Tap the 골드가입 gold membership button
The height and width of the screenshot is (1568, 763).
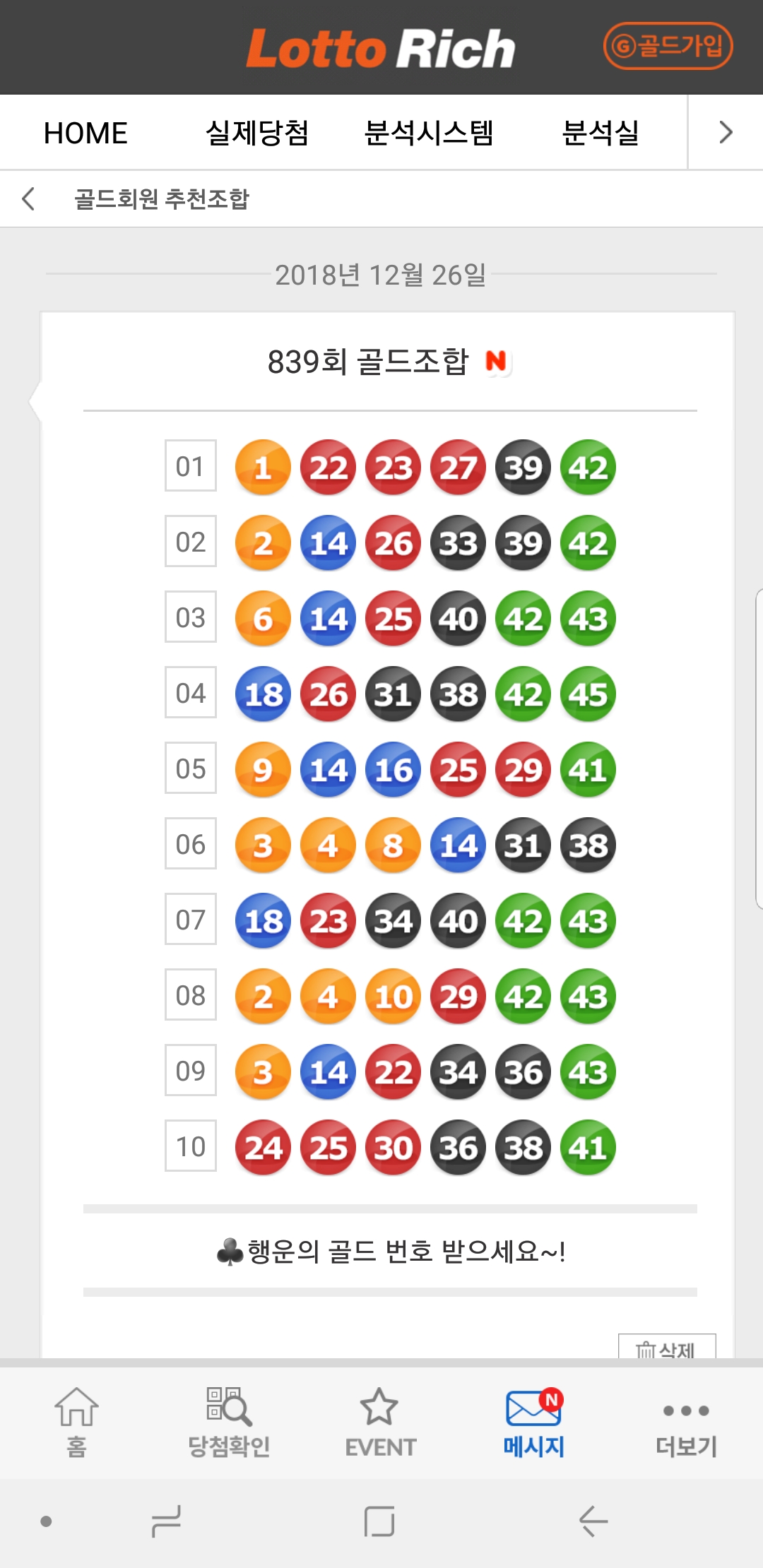point(668,47)
